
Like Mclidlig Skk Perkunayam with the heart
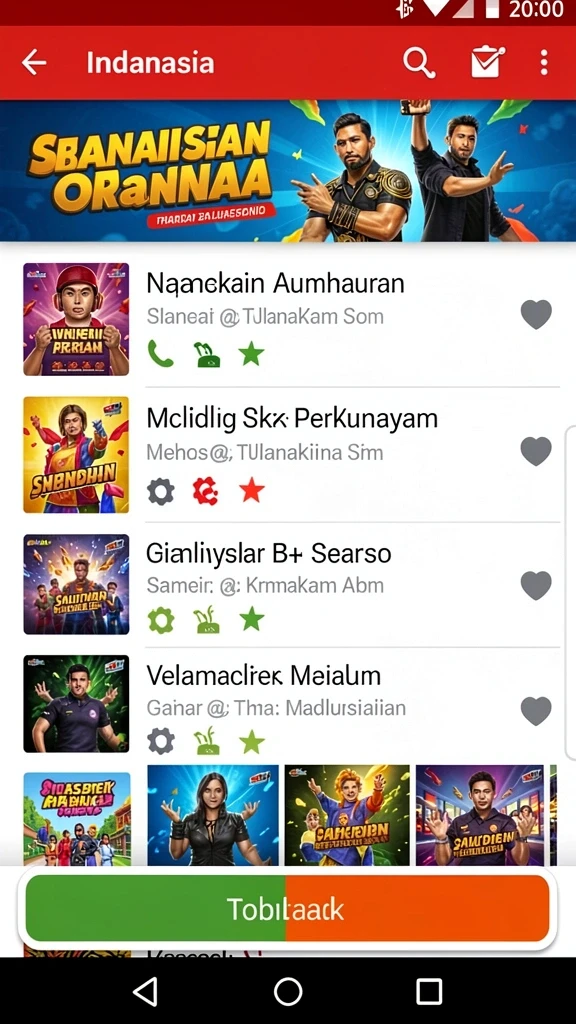coord(536,451)
